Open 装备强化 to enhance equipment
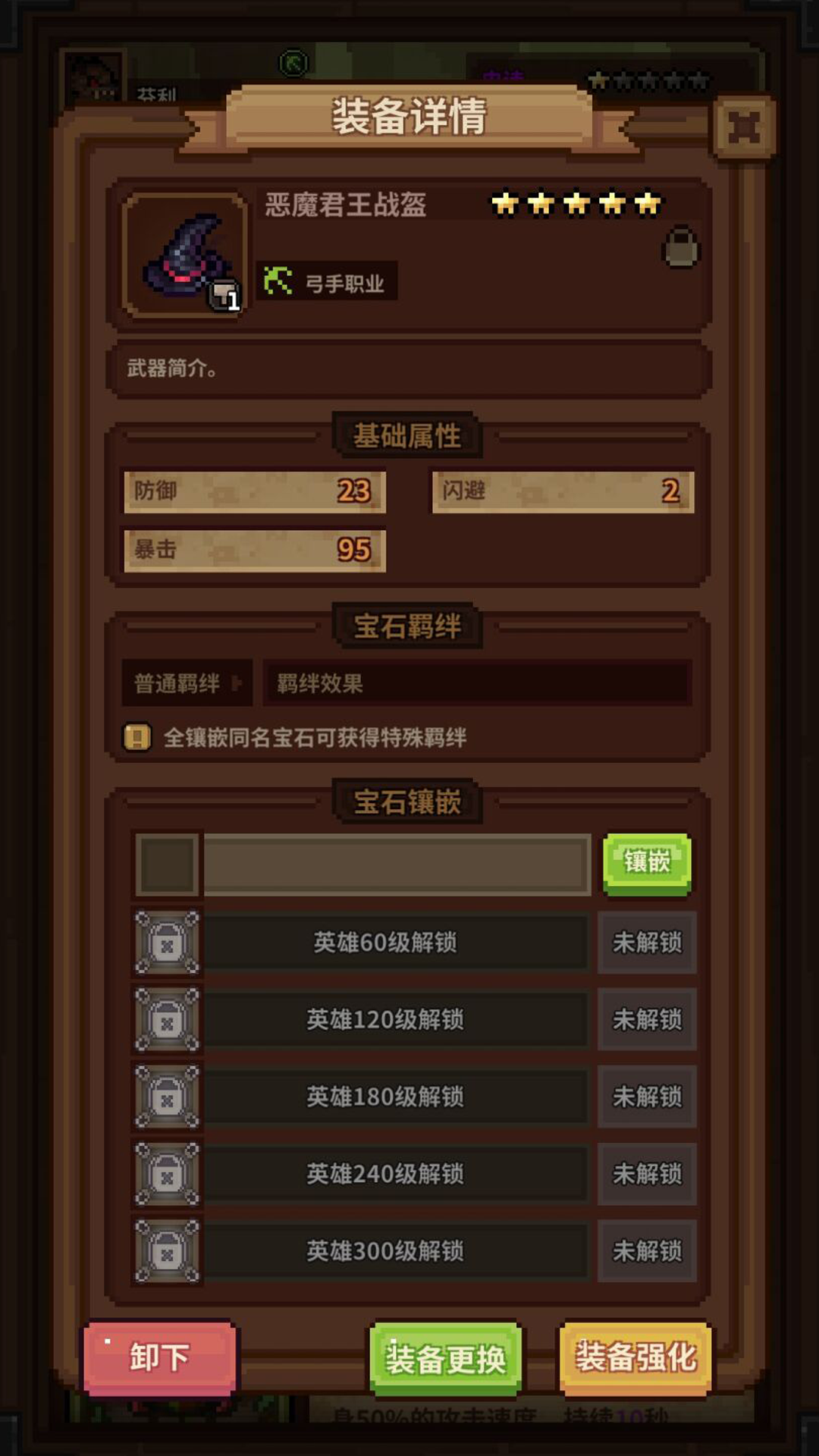The height and width of the screenshot is (1456, 819). pos(635,1357)
